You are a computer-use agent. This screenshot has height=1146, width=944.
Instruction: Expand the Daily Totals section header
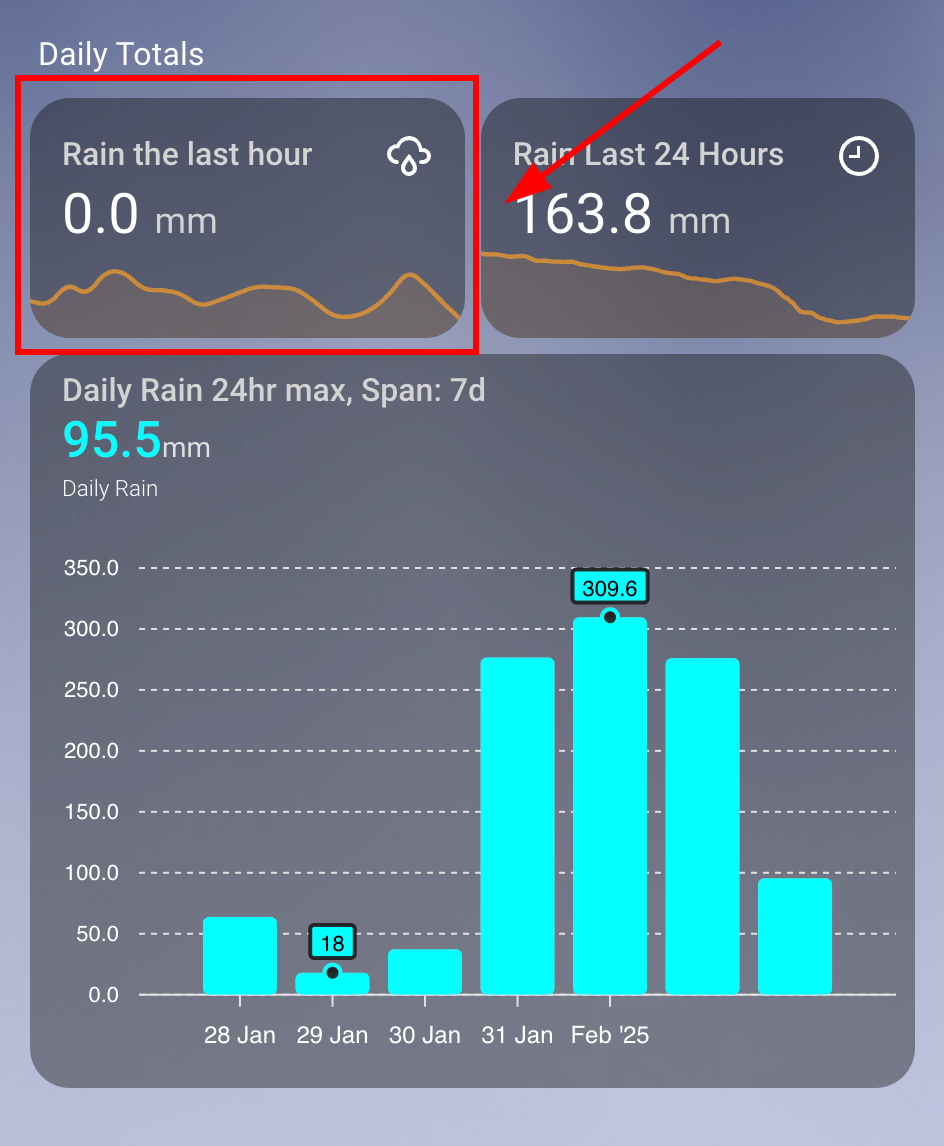click(x=120, y=54)
